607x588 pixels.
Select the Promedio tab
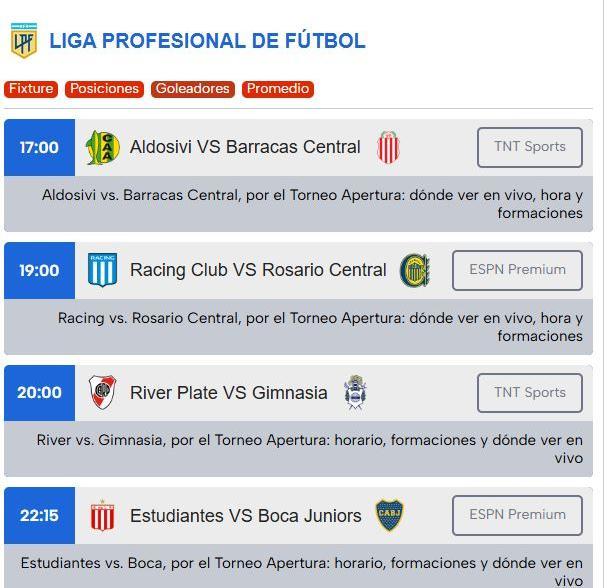[278, 89]
